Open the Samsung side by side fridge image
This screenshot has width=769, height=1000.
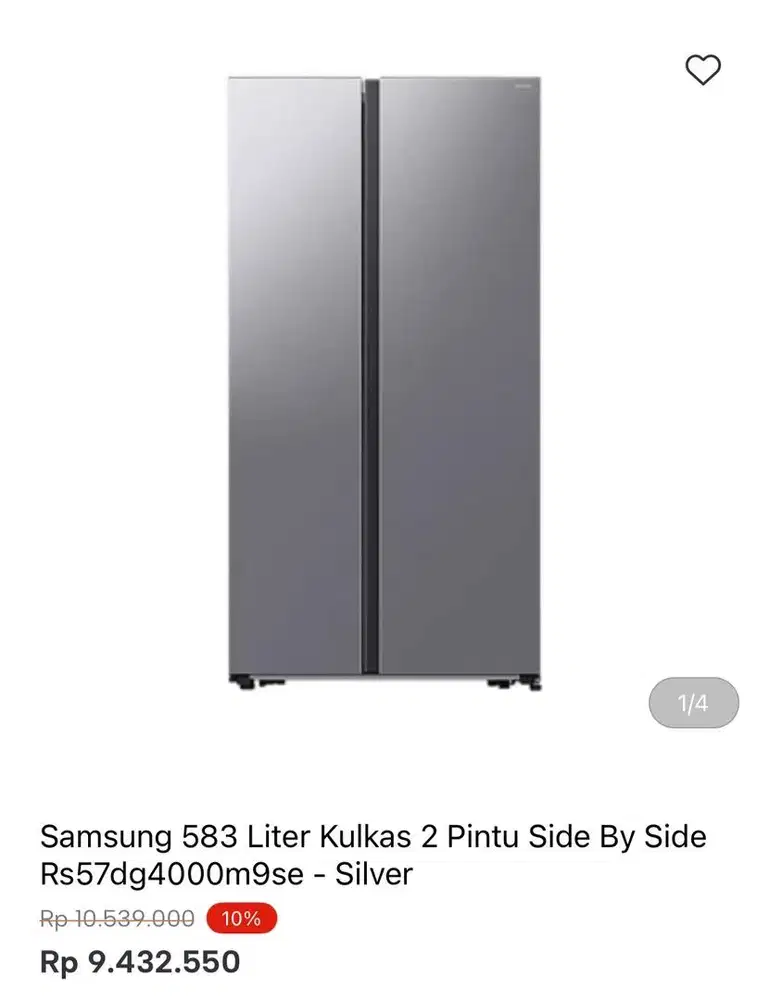point(384,380)
